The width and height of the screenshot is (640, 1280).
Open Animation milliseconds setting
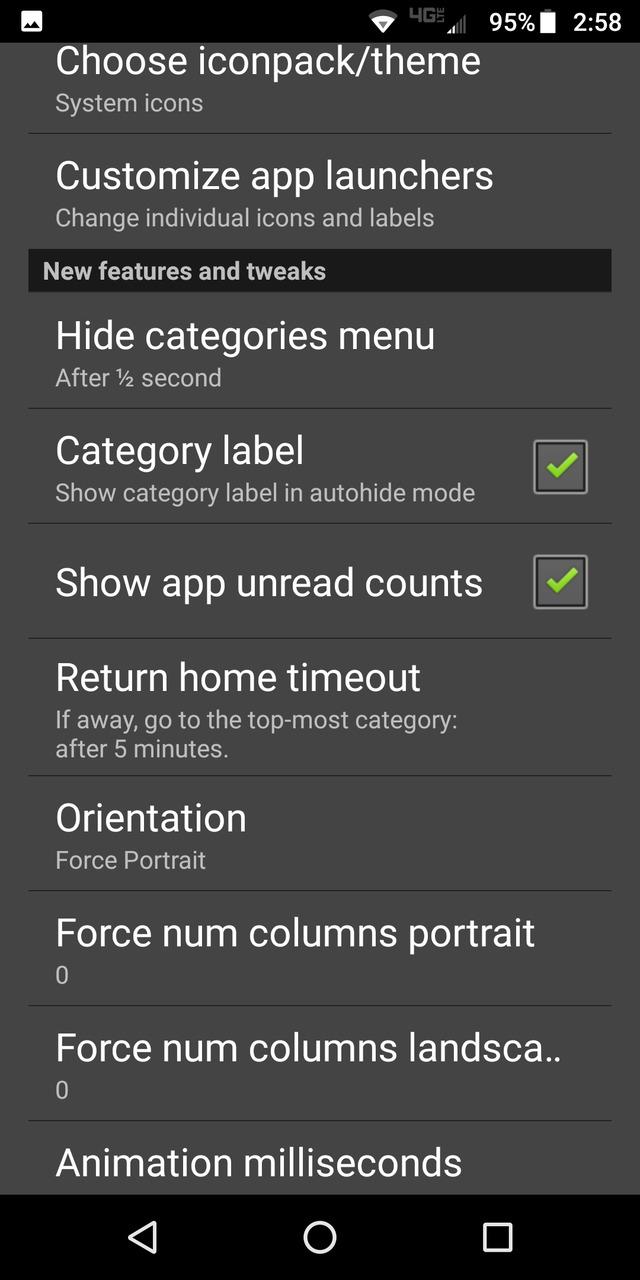click(x=259, y=1162)
